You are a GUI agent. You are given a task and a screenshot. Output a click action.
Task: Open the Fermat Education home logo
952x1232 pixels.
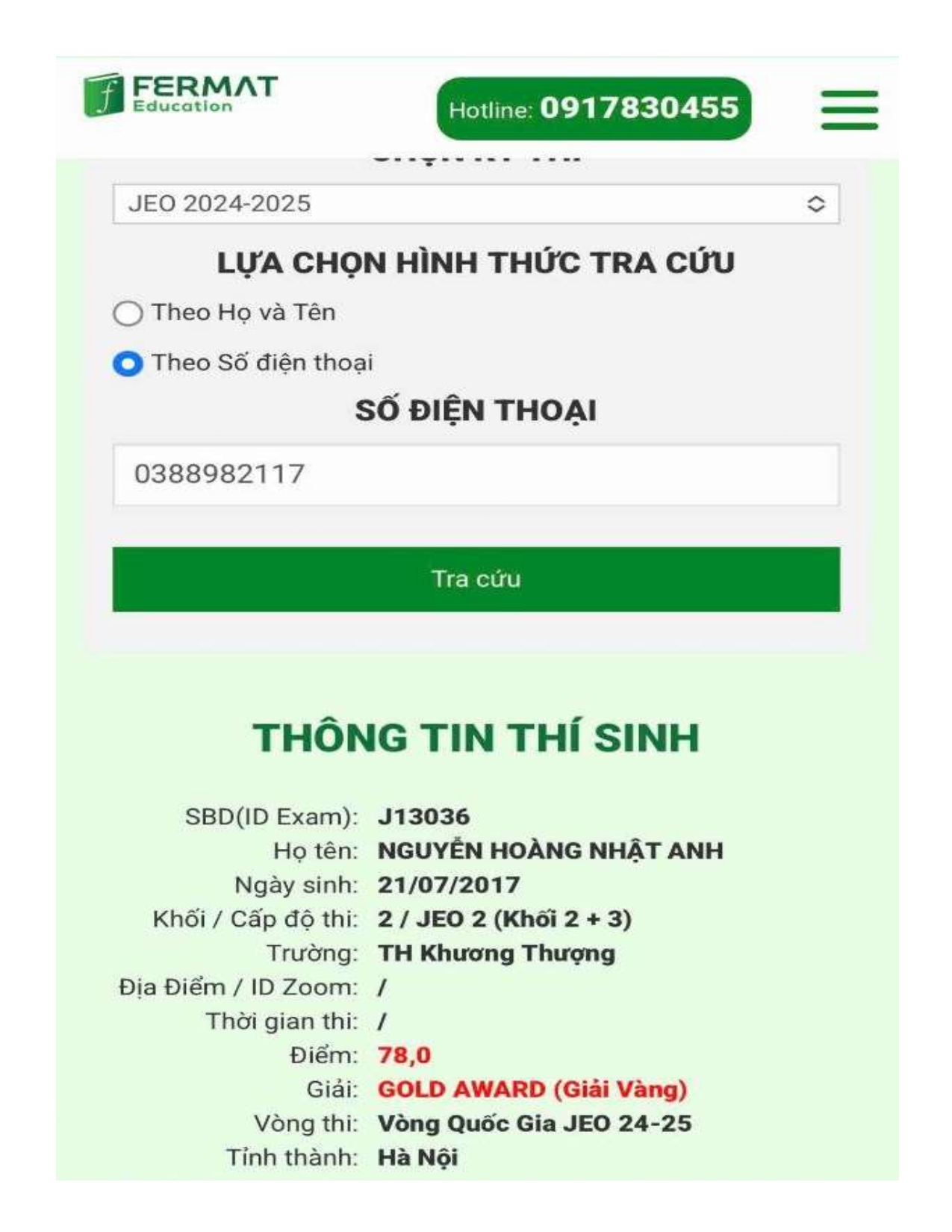tap(180, 95)
